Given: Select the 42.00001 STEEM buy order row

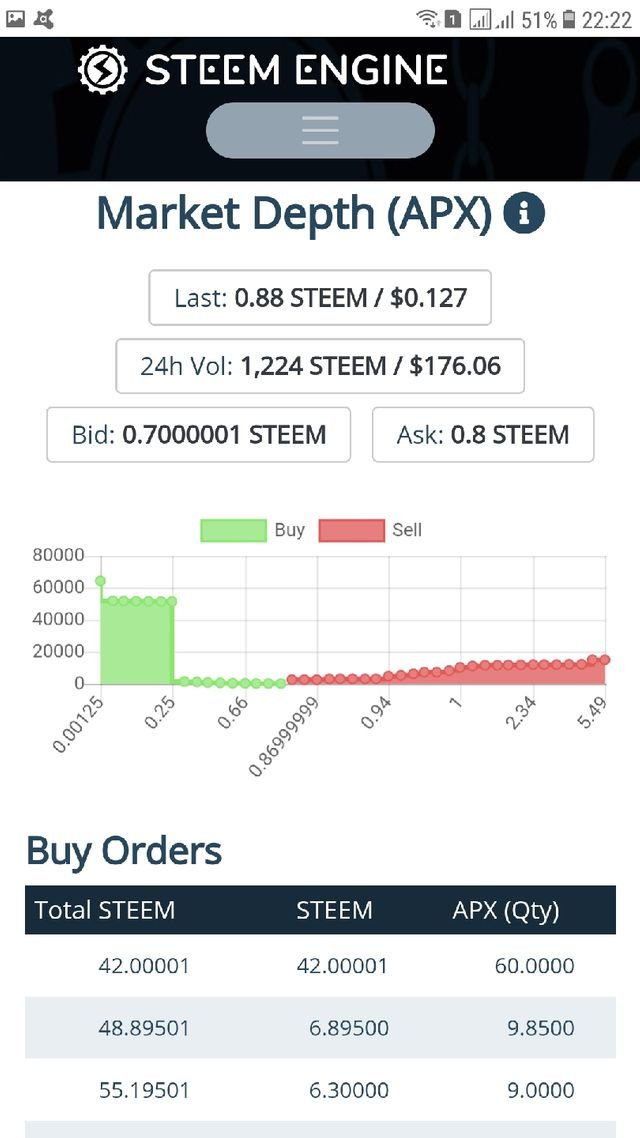Looking at the screenshot, I should coord(320,966).
